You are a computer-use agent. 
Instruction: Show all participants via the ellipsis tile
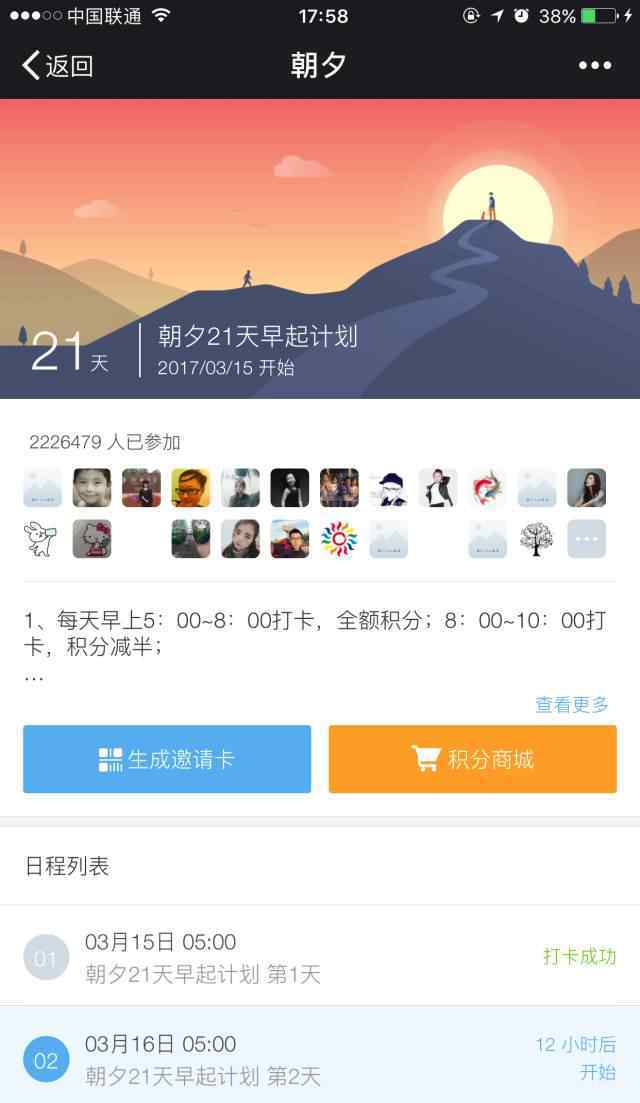[x=586, y=539]
